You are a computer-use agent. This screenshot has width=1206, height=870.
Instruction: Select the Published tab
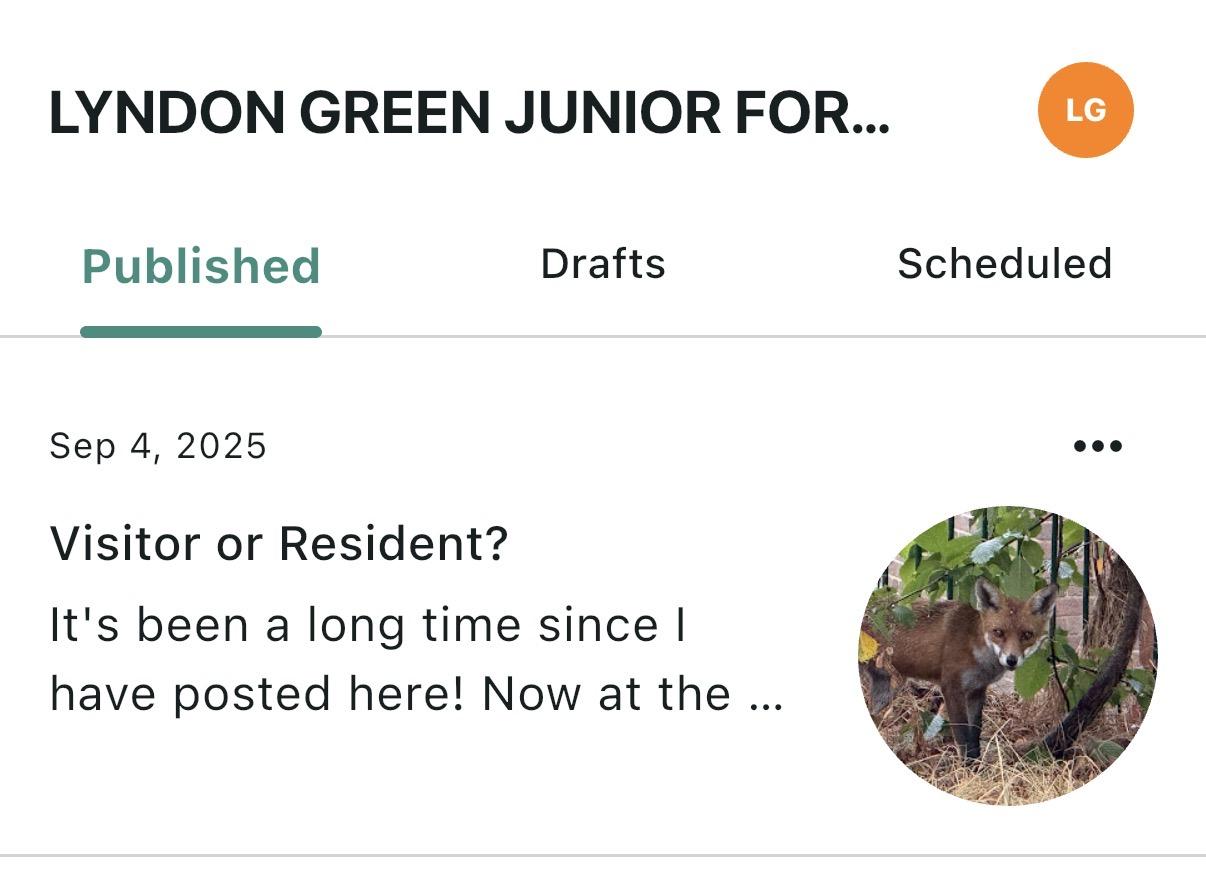coord(201,266)
